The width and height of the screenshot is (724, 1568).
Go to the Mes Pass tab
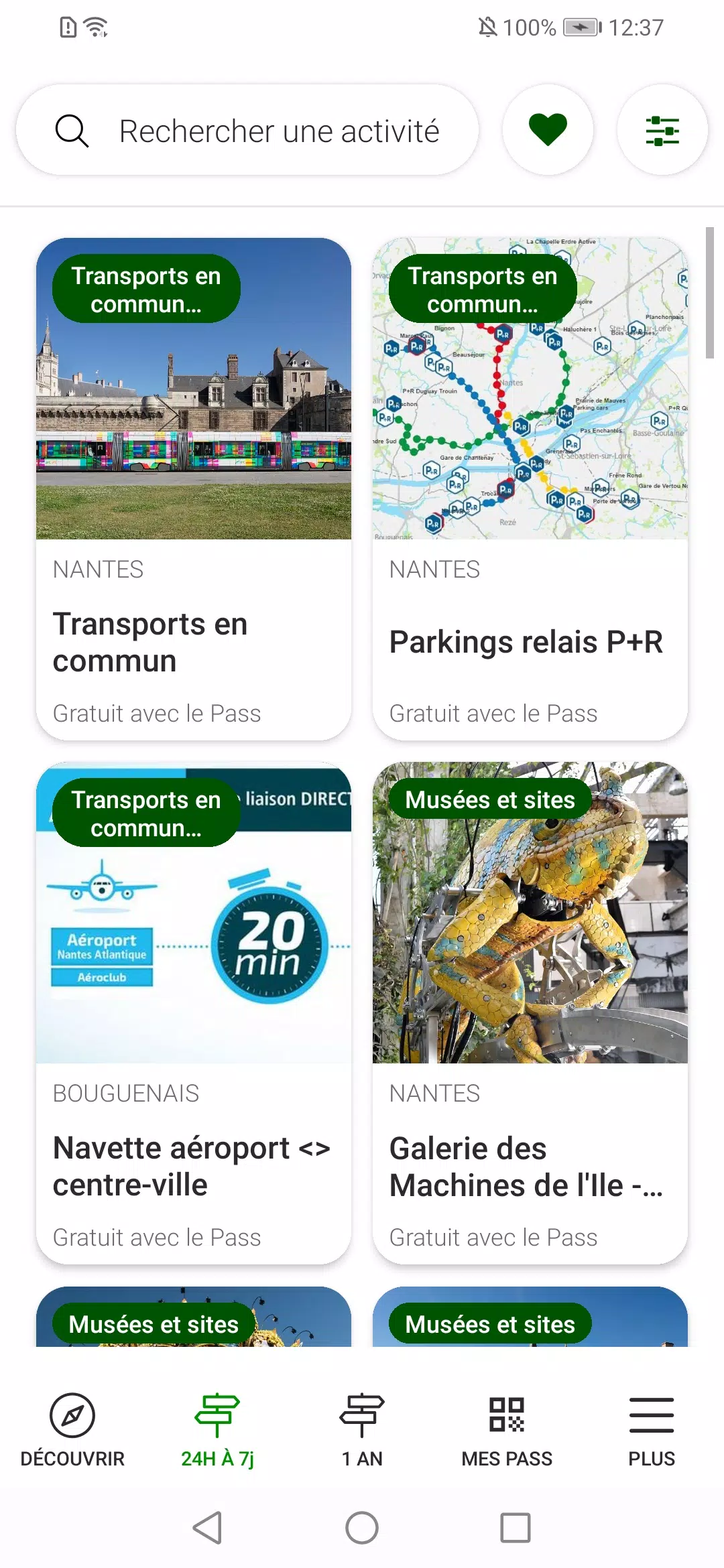point(507,1429)
